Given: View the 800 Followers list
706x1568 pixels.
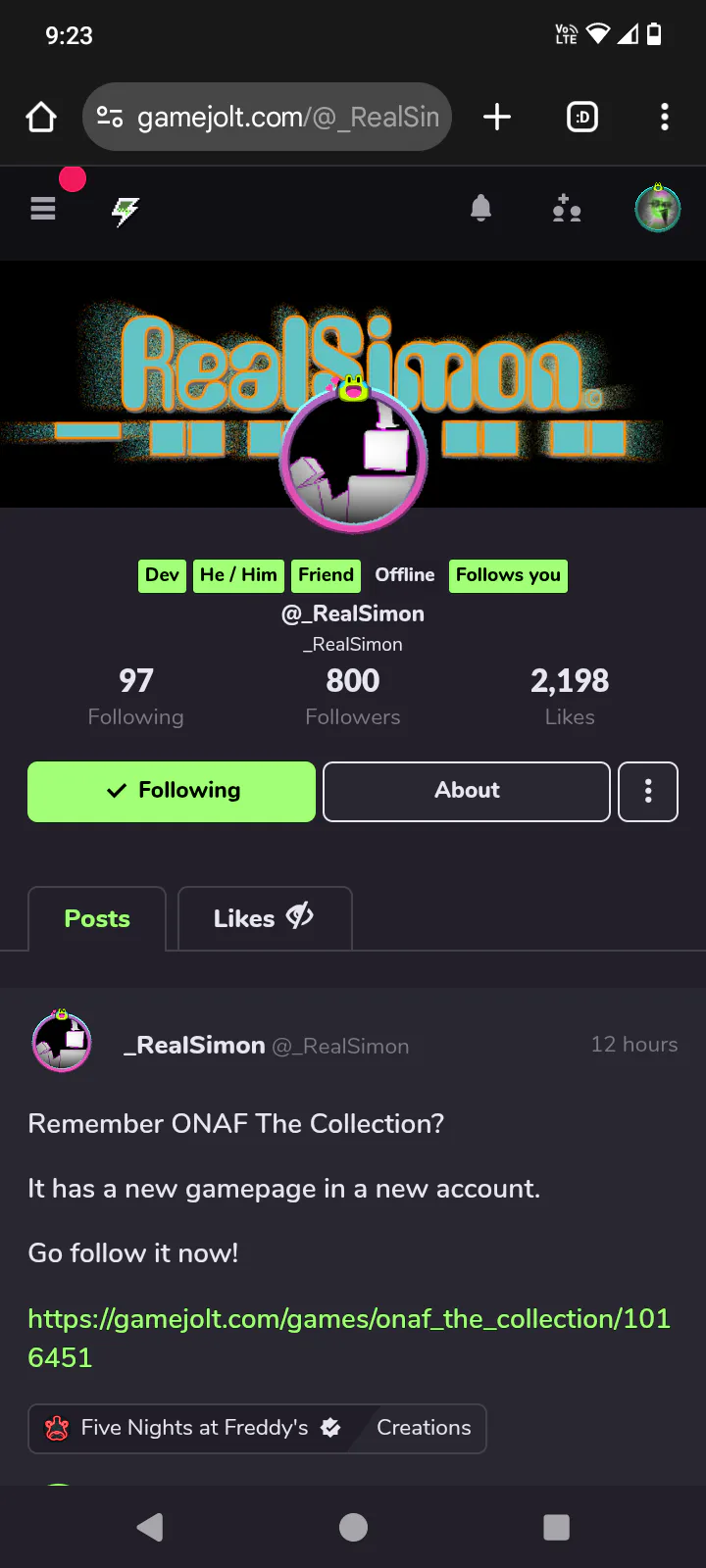Looking at the screenshot, I should coord(353,697).
